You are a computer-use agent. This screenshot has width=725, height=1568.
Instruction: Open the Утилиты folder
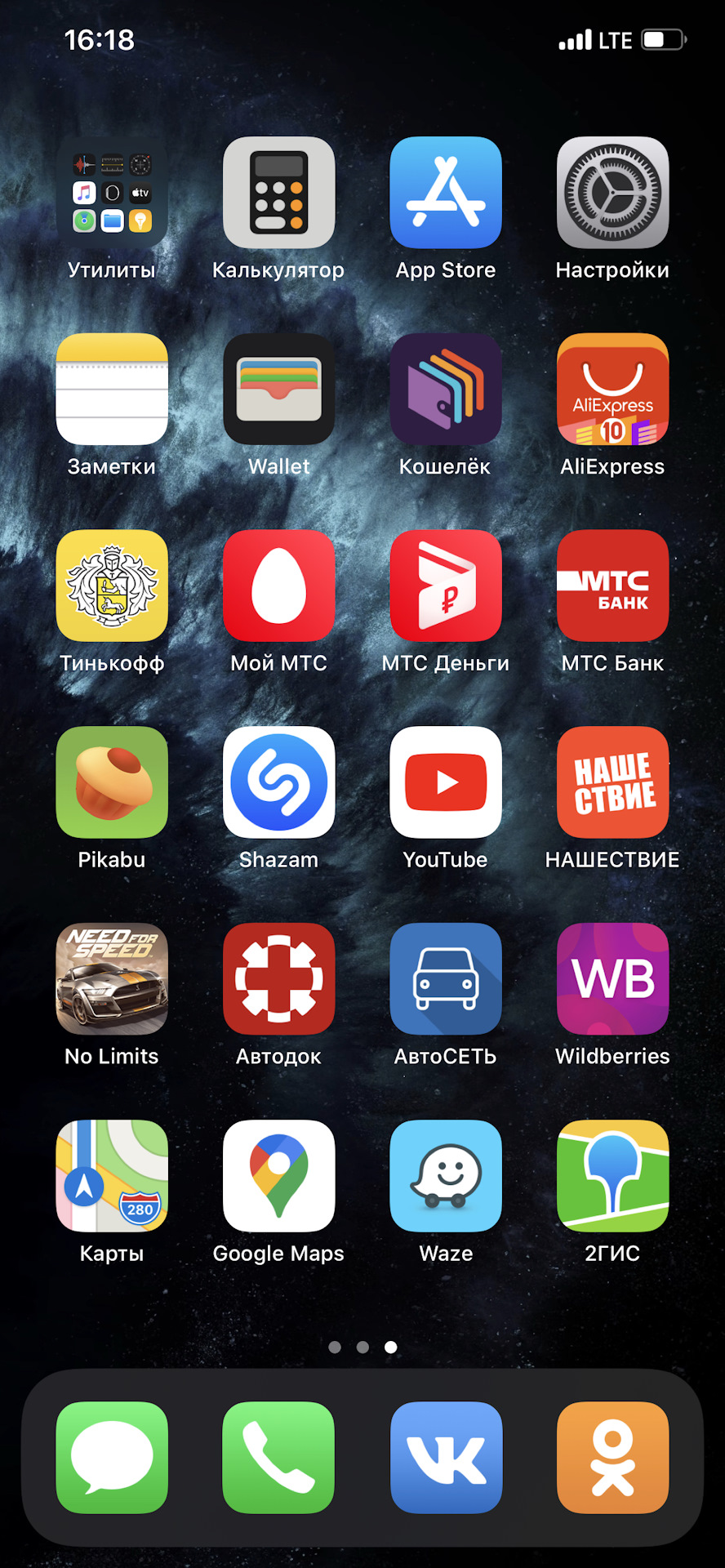[x=112, y=193]
